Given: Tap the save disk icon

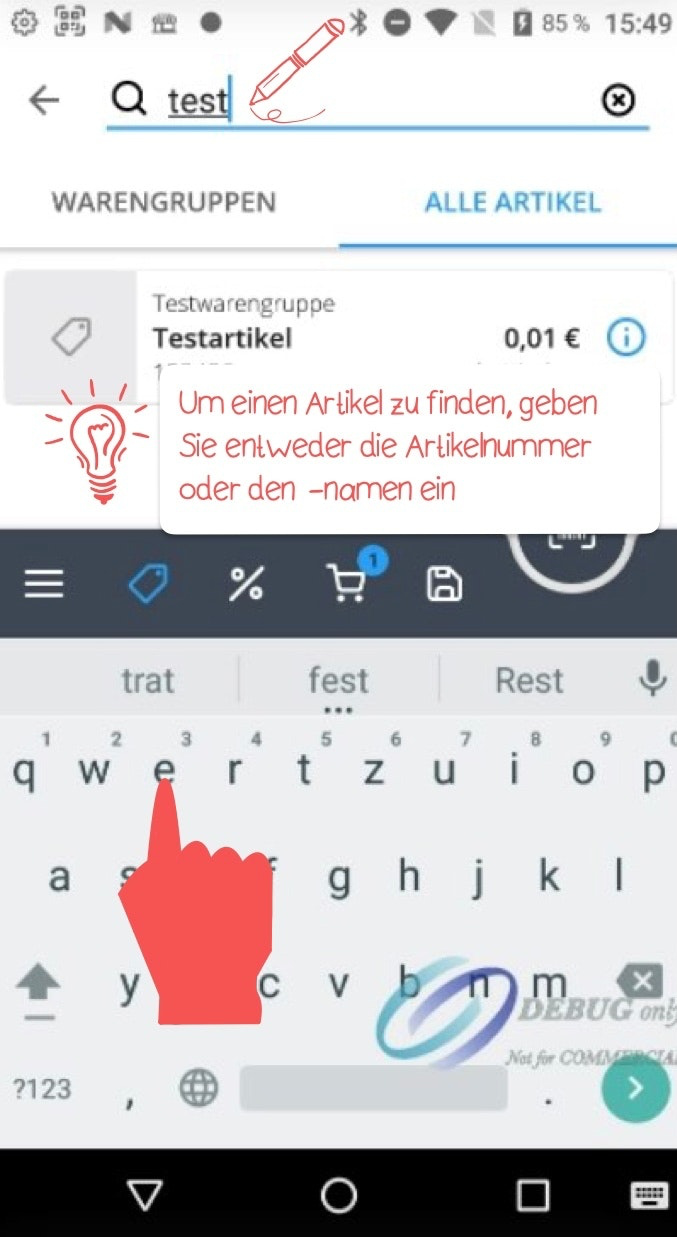Looking at the screenshot, I should 444,585.
